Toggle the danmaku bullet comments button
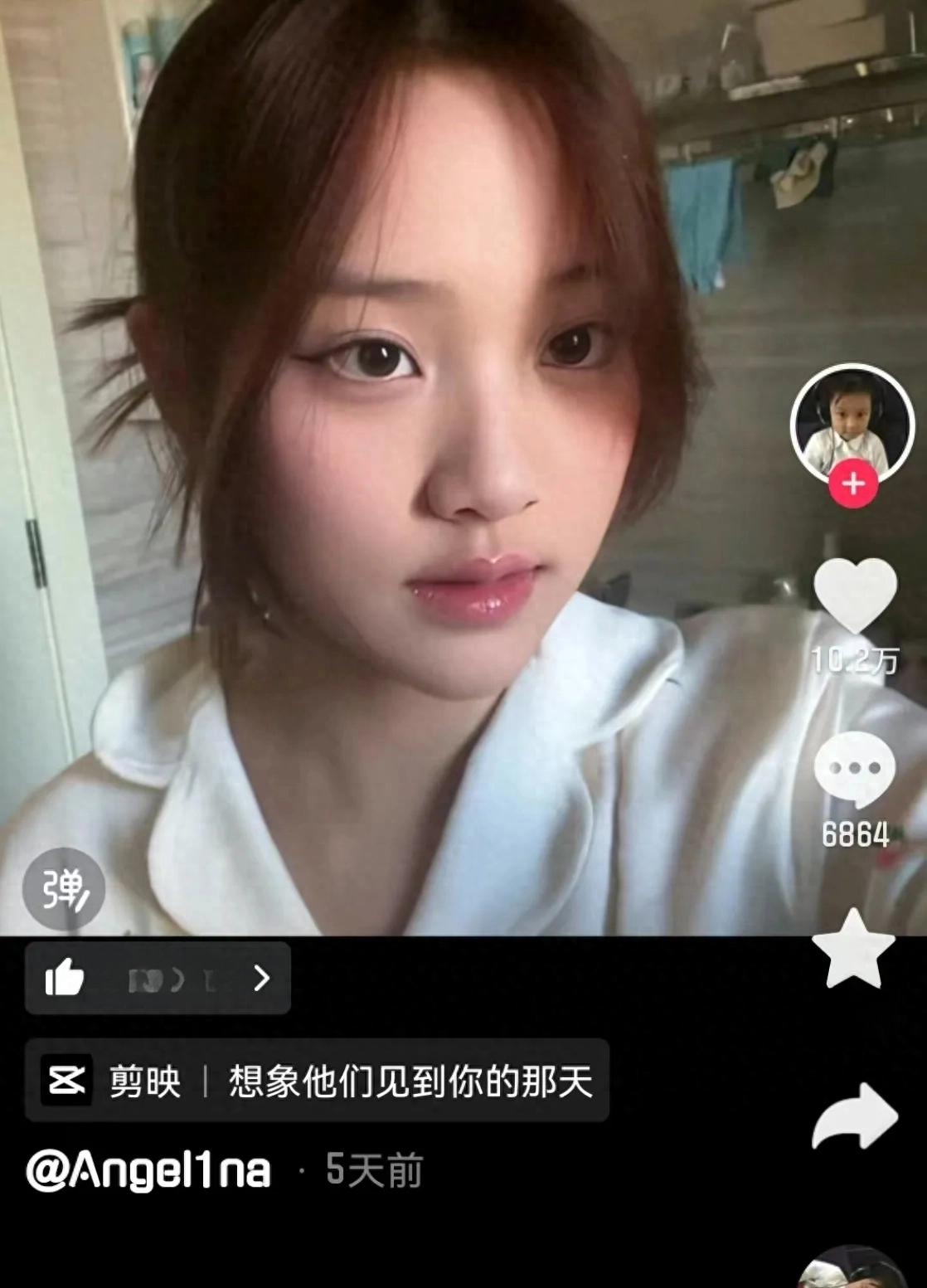The height and width of the screenshot is (1288, 927). (x=63, y=889)
